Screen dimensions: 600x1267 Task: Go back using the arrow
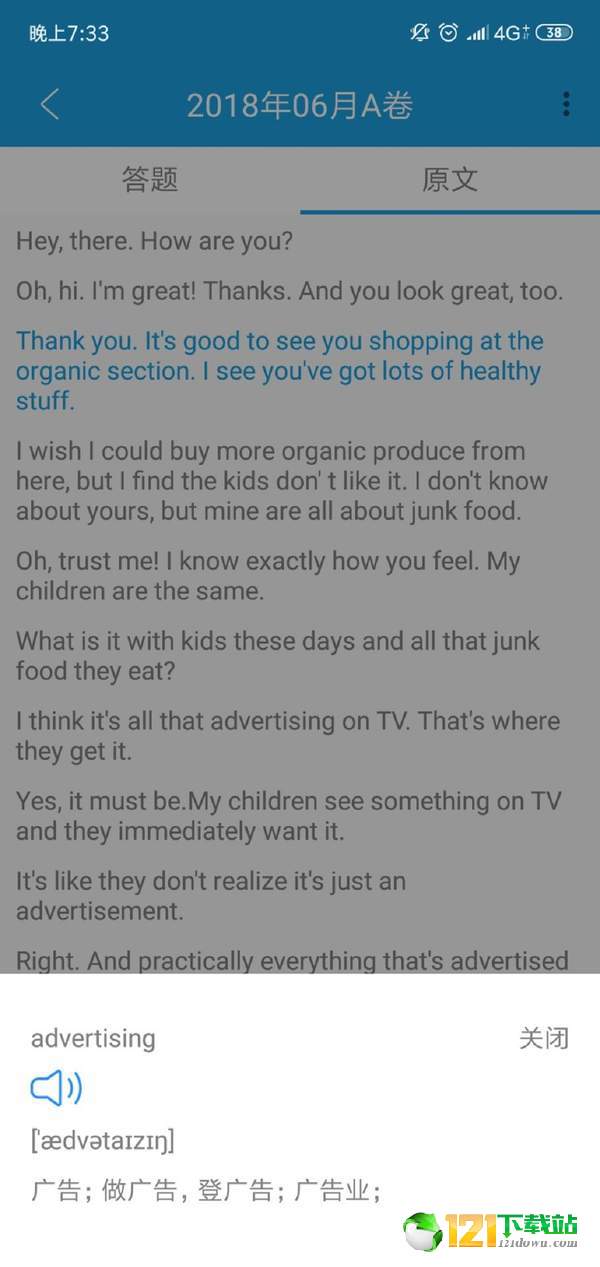click(50, 104)
